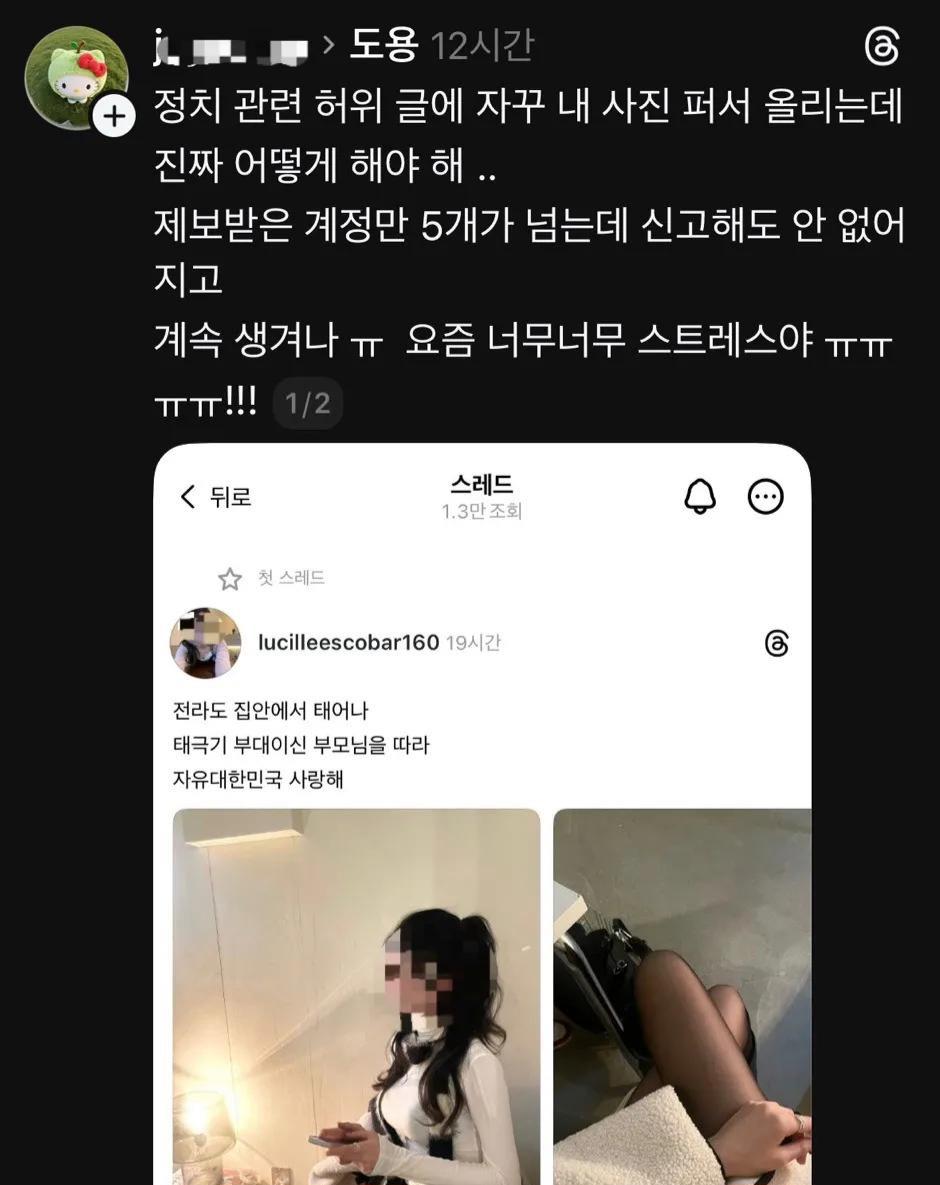
Task: Open the ellipsis more-options icon
Action: (766, 494)
